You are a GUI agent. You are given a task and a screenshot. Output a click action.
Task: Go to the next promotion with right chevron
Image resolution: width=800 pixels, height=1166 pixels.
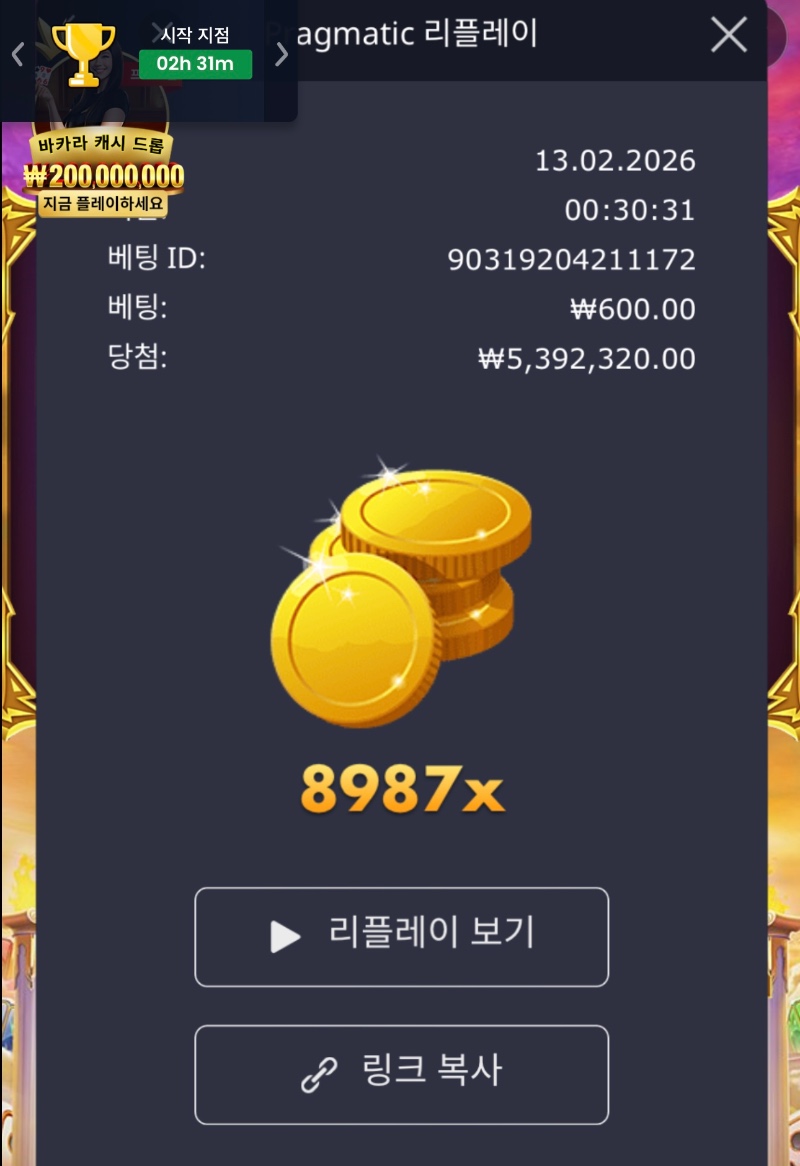pyautogui.click(x=281, y=54)
